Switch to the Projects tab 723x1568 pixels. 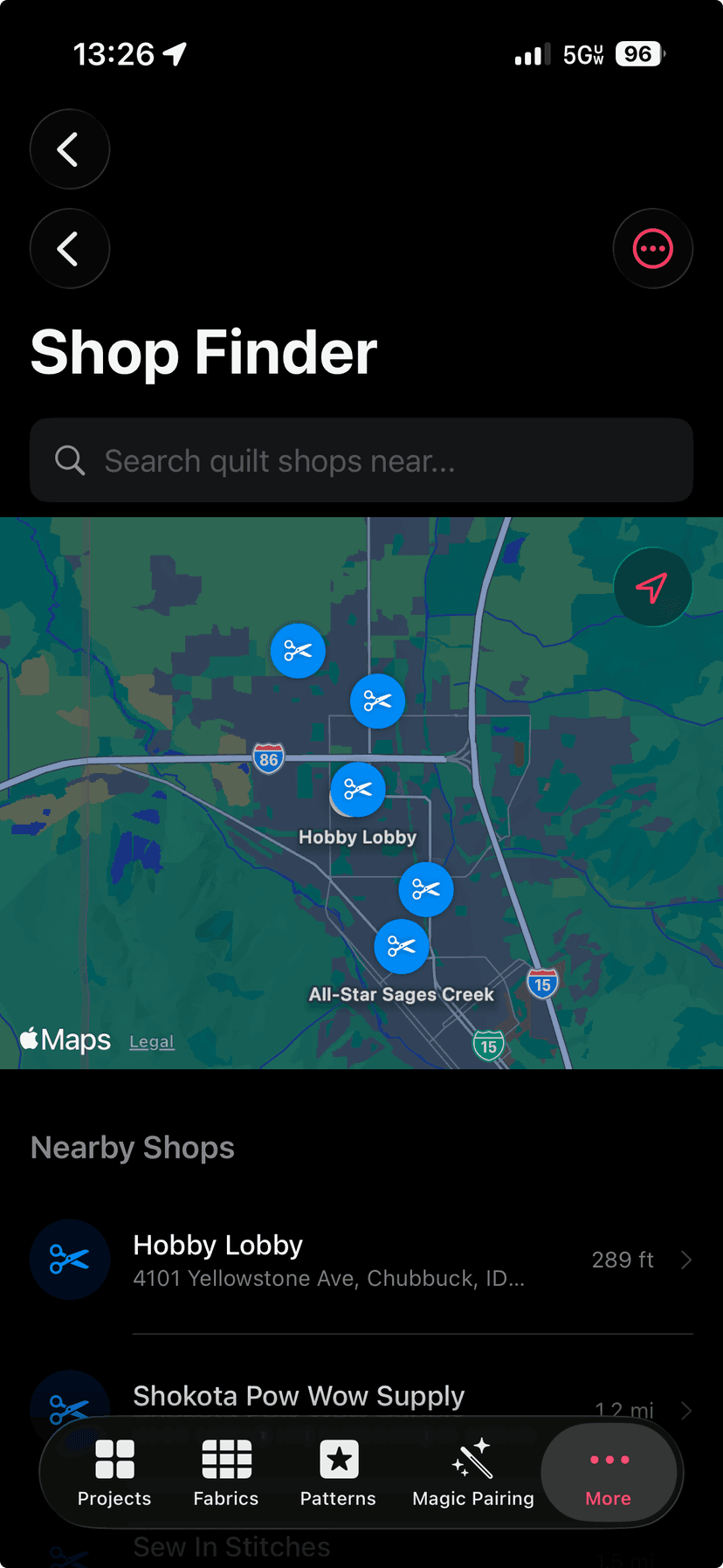tap(114, 1472)
